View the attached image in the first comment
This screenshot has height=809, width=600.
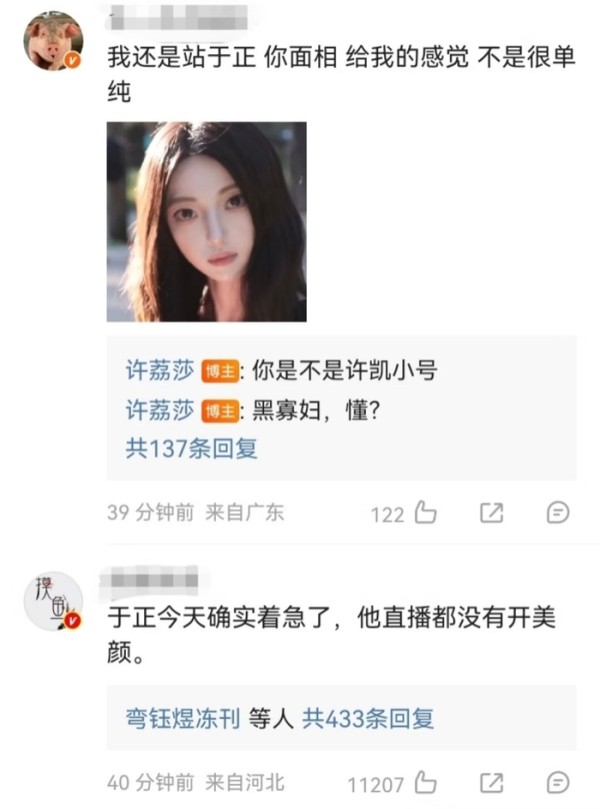(207, 221)
